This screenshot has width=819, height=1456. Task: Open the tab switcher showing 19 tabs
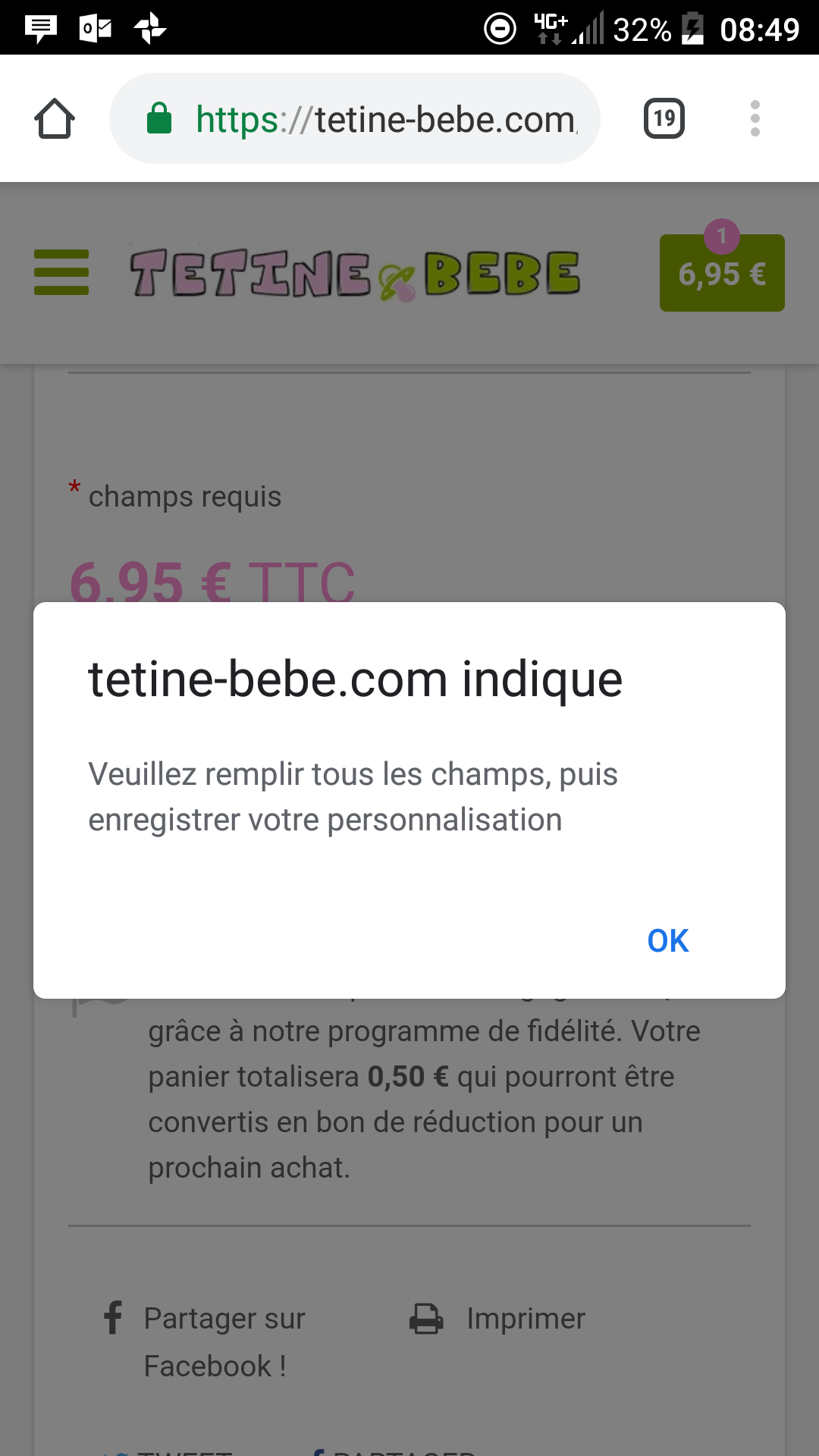pos(664,119)
